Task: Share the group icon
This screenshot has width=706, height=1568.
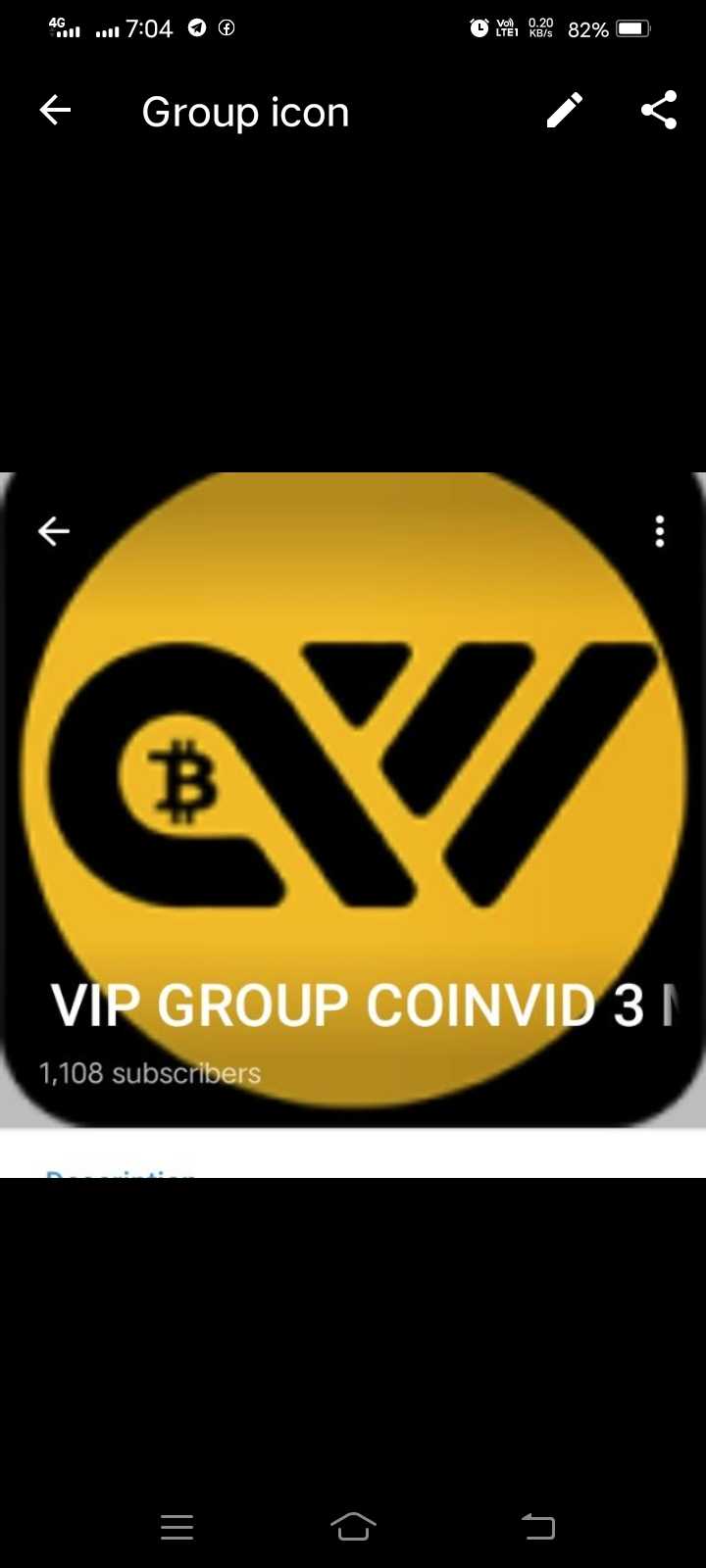Action: pos(659,110)
